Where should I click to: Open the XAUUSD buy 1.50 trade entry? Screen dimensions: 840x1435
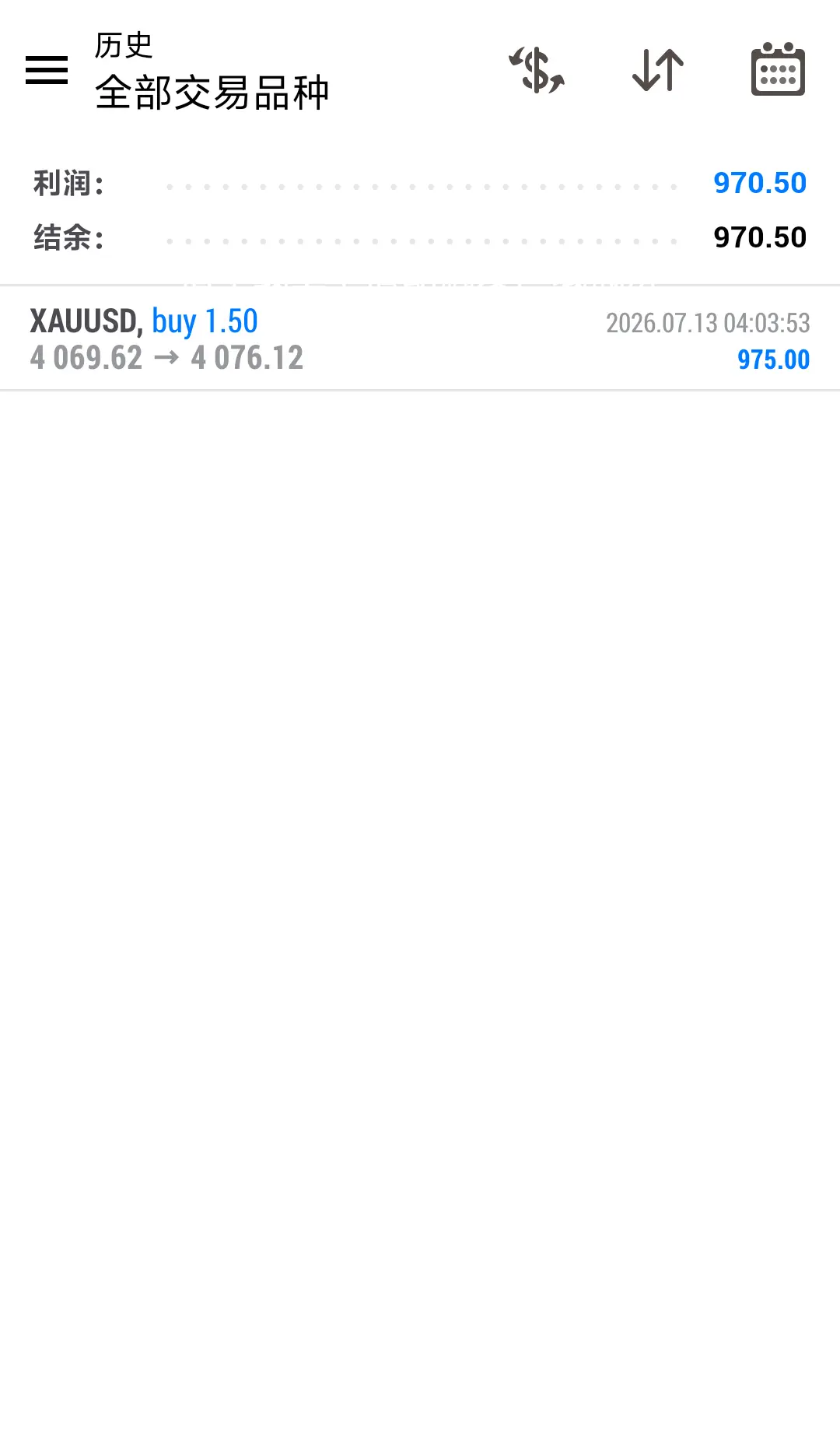[420, 339]
